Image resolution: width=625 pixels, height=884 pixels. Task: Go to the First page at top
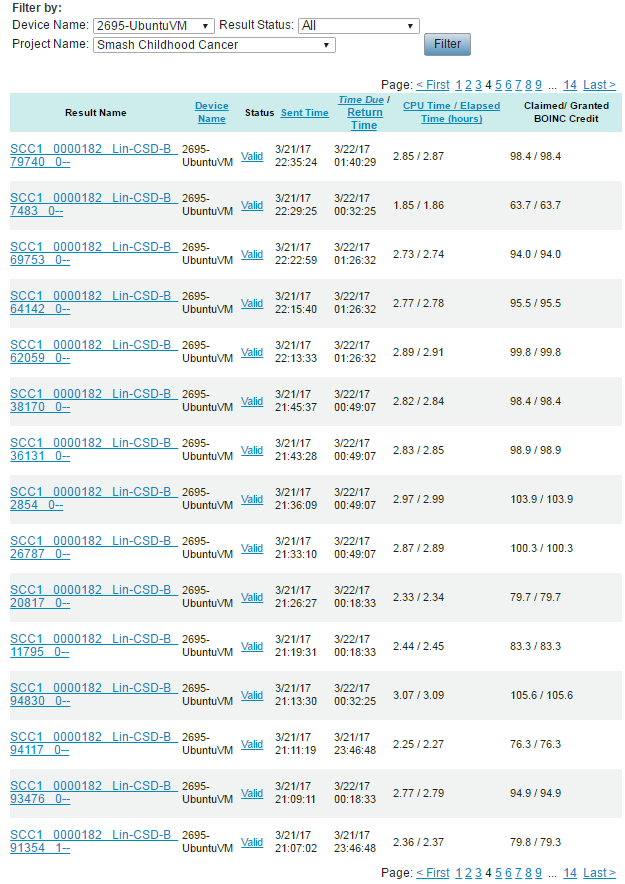click(x=433, y=85)
